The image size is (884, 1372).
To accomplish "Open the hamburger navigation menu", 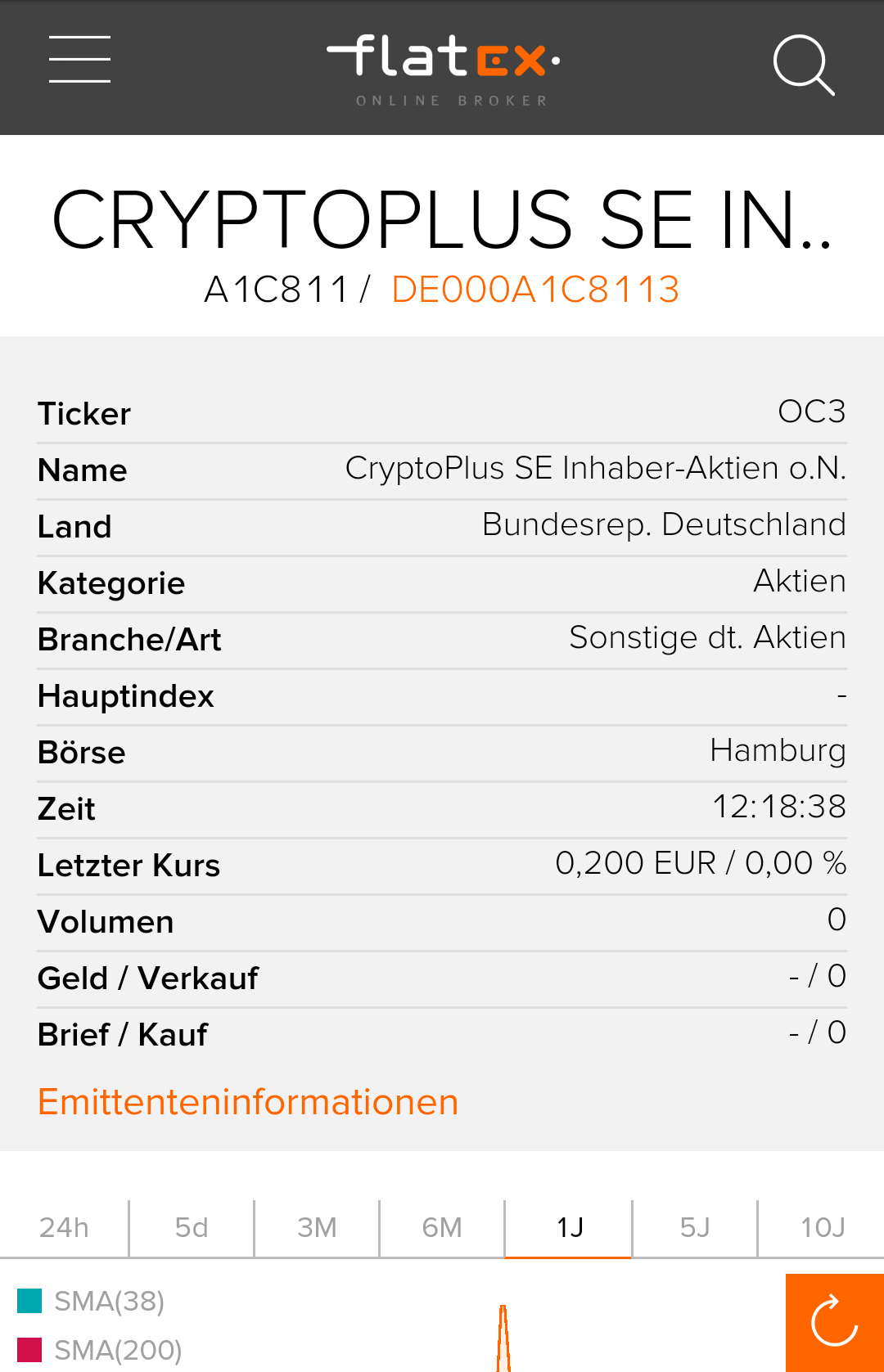I will click(79, 60).
